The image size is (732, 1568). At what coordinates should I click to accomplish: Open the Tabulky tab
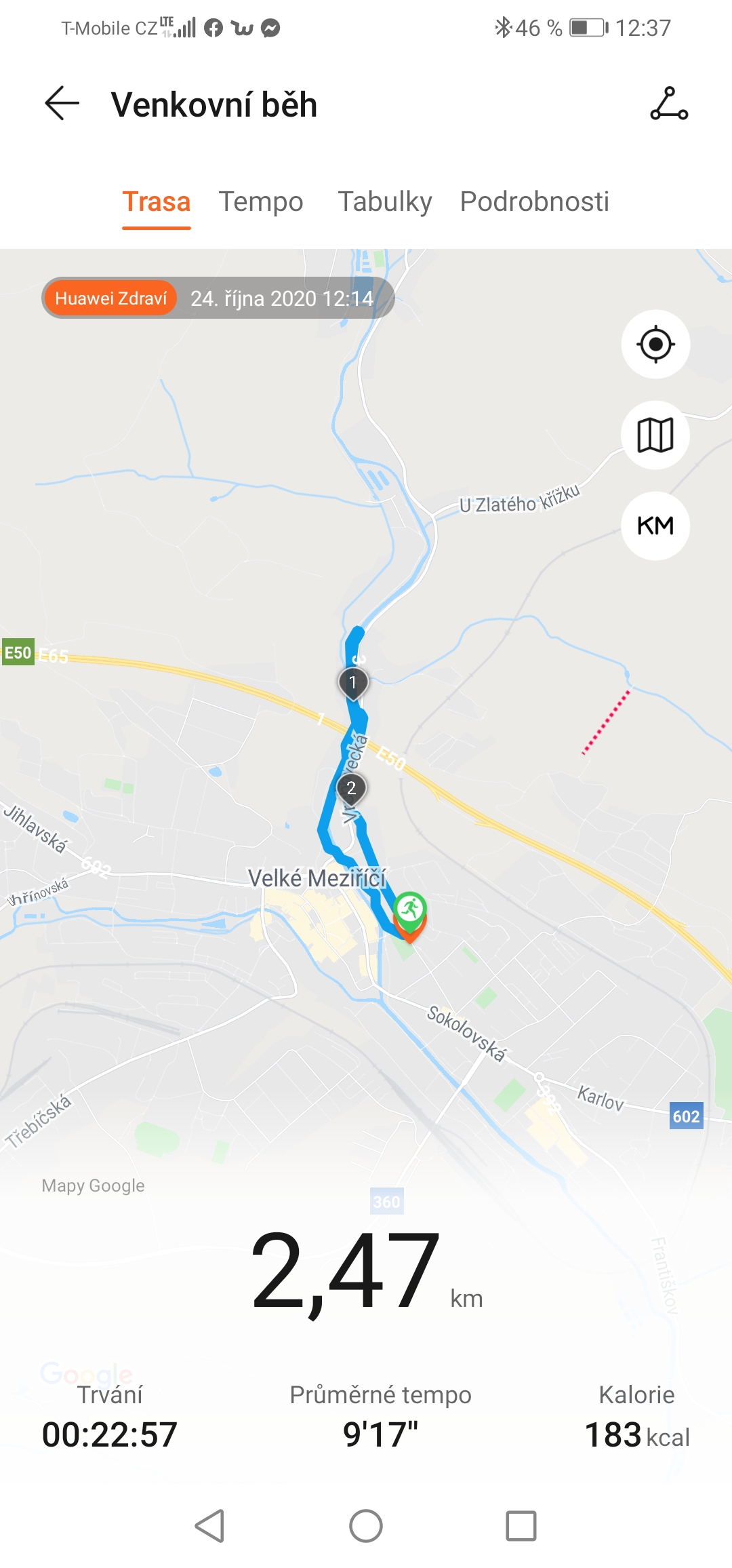click(385, 201)
